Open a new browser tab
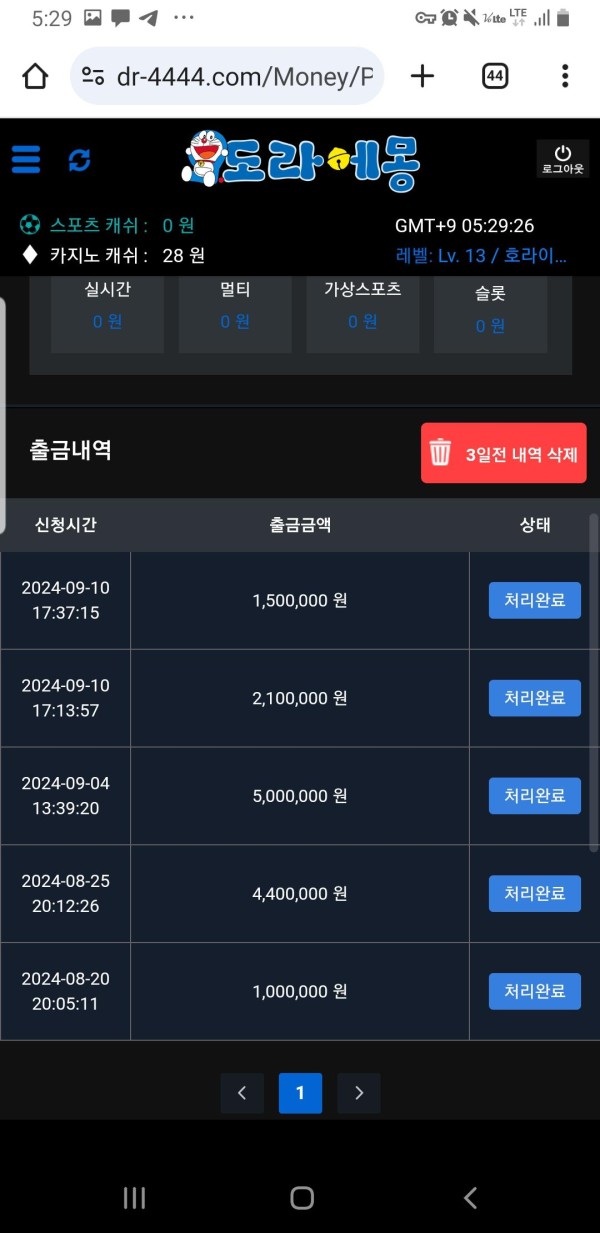The height and width of the screenshot is (1233, 600). pyautogui.click(x=423, y=76)
